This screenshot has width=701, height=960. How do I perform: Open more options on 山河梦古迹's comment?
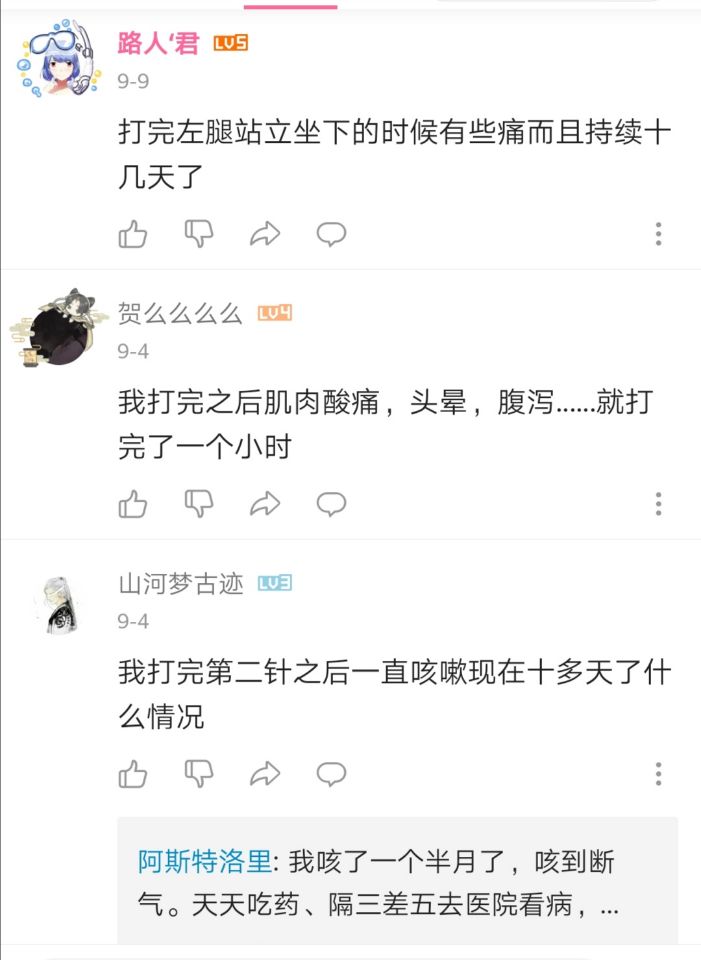658,773
